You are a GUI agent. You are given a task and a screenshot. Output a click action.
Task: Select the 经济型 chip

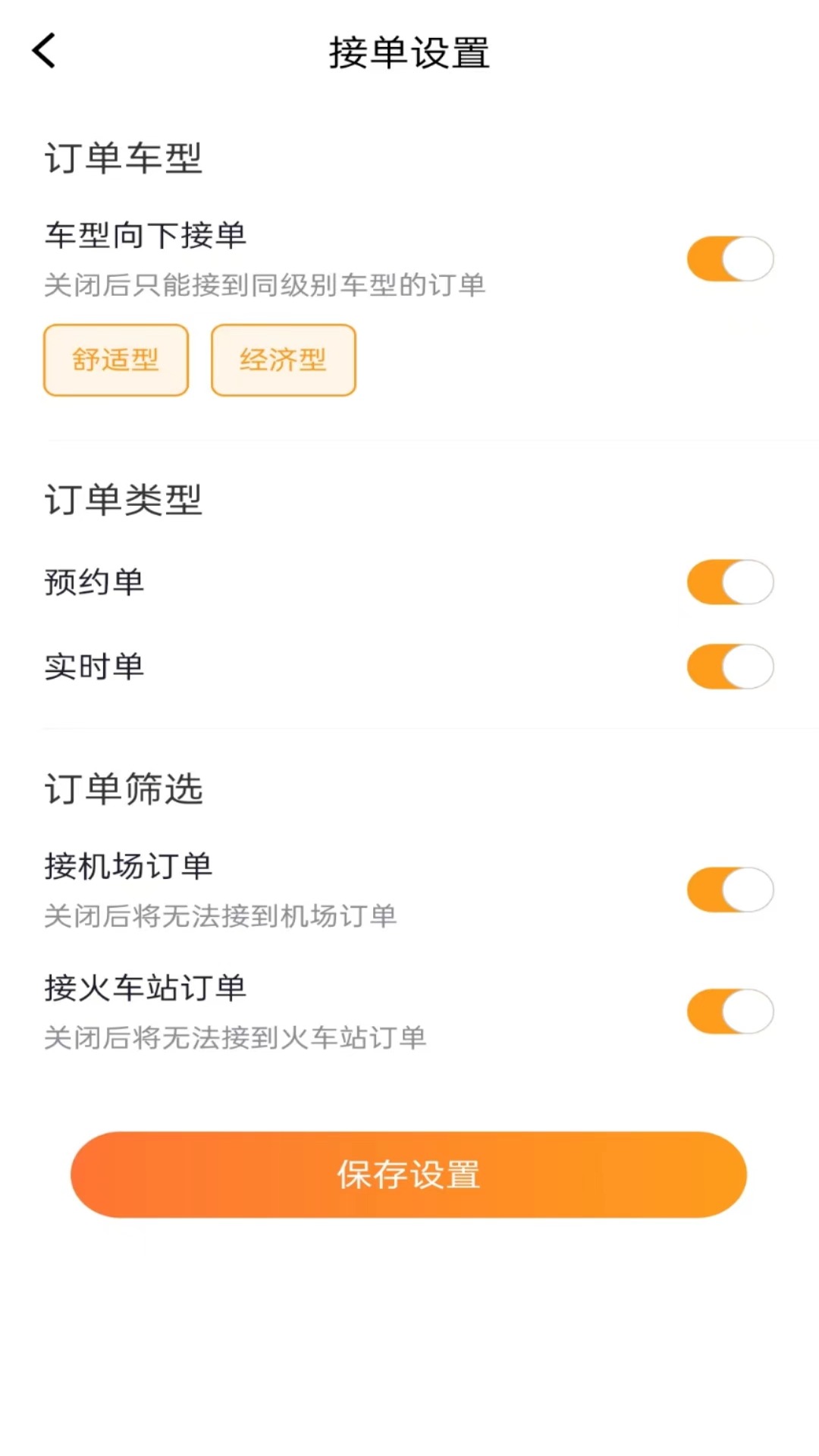pyautogui.click(x=283, y=360)
